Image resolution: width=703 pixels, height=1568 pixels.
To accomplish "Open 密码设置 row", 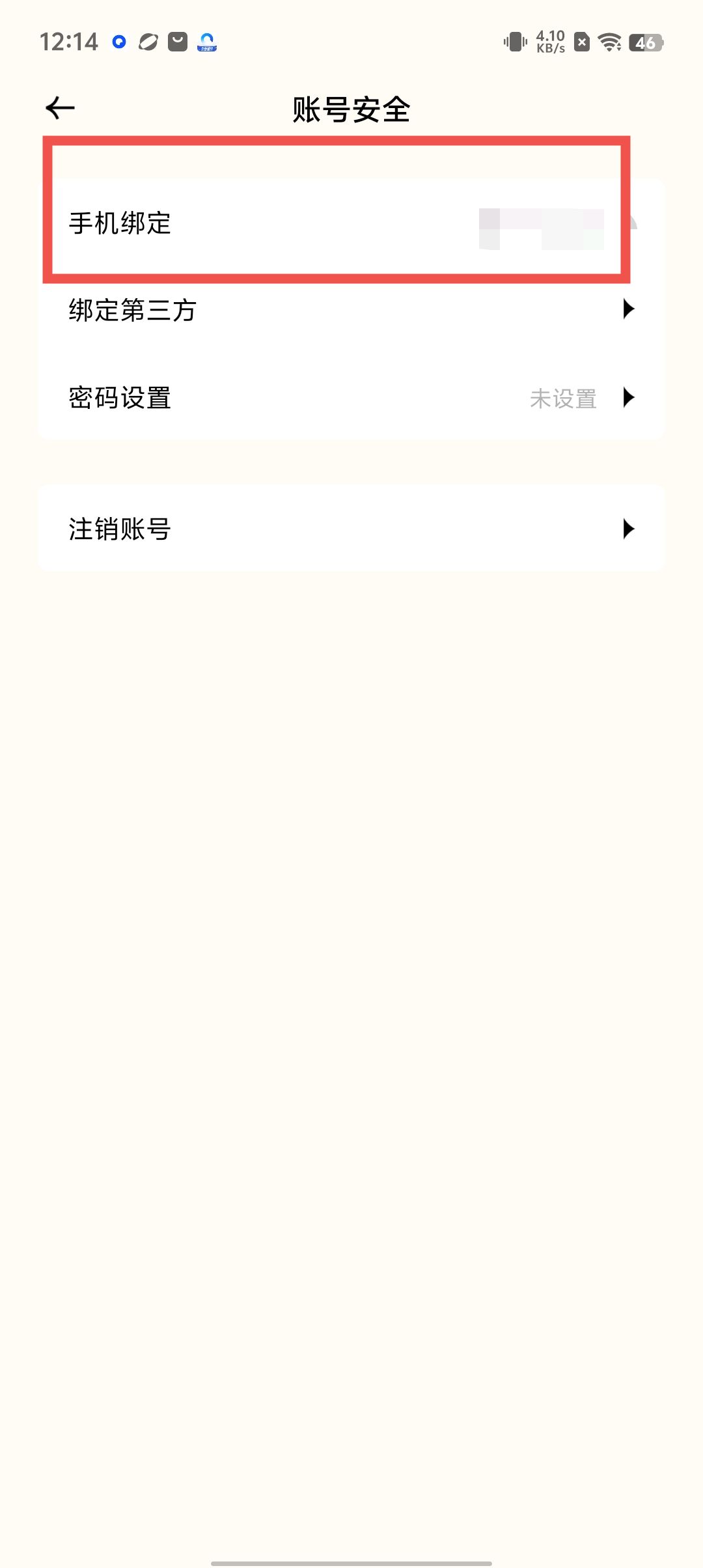I will (x=351, y=398).
